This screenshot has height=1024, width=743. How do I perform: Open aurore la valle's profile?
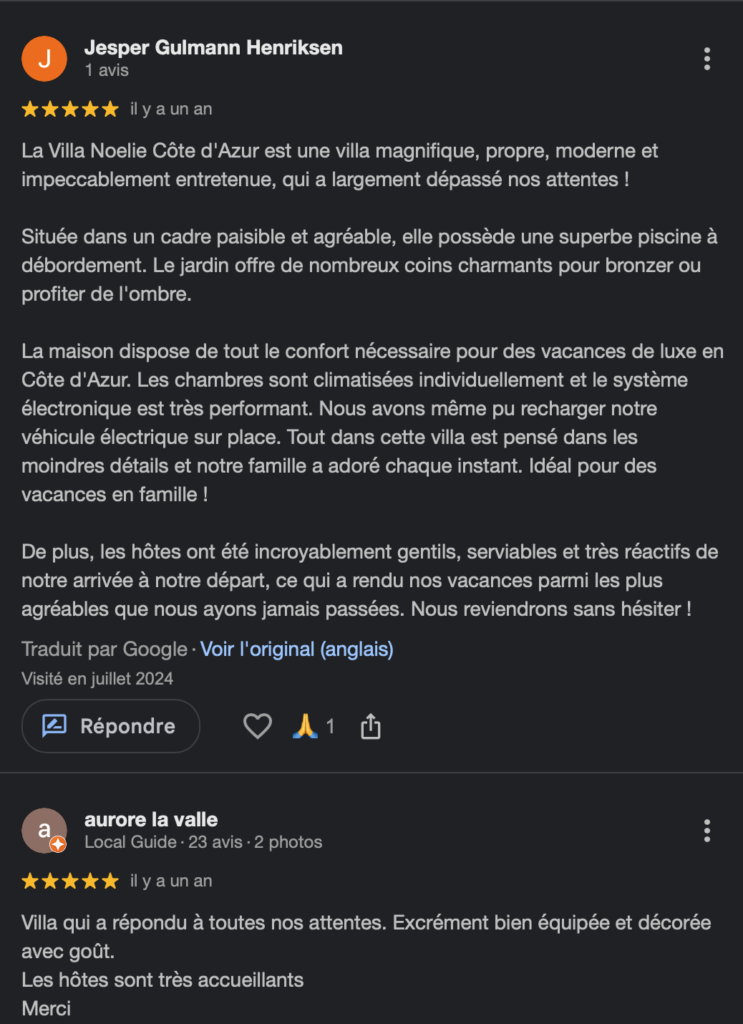(151, 819)
